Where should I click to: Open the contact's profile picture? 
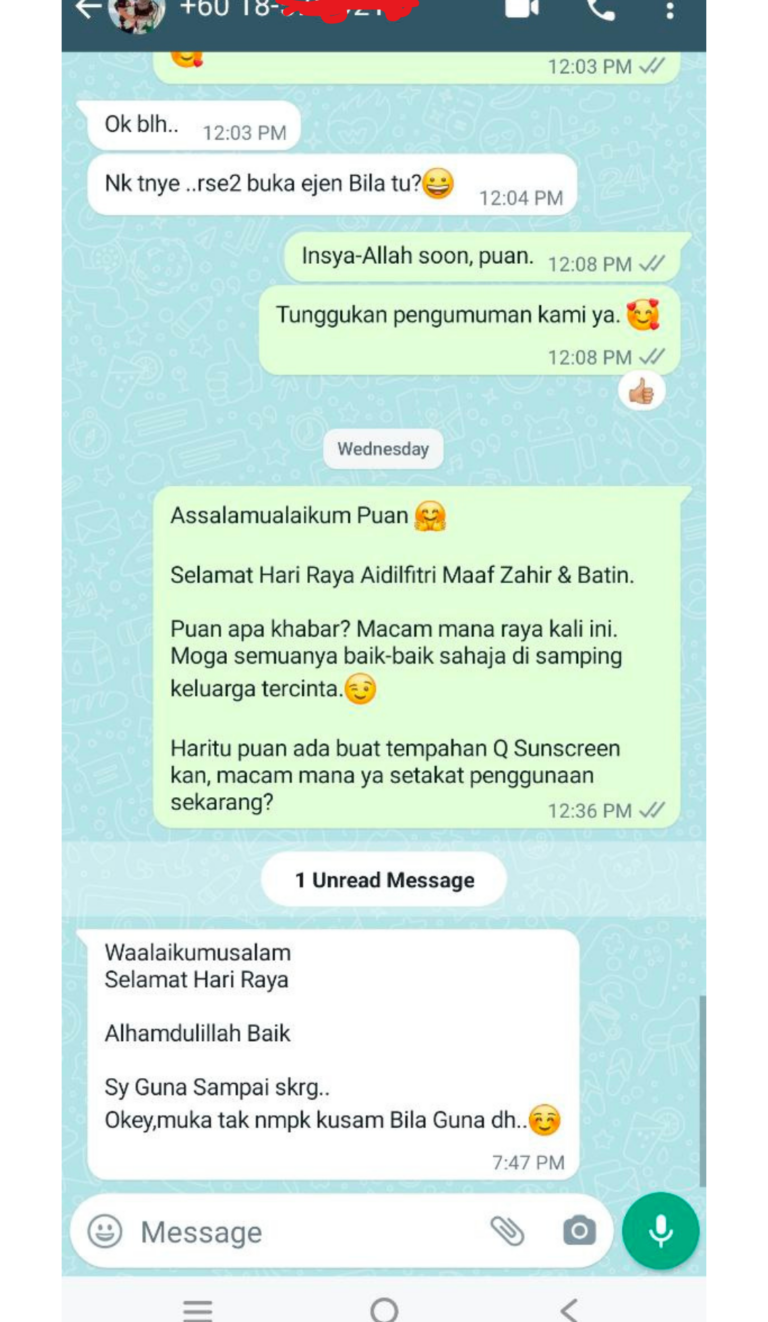coord(137,12)
